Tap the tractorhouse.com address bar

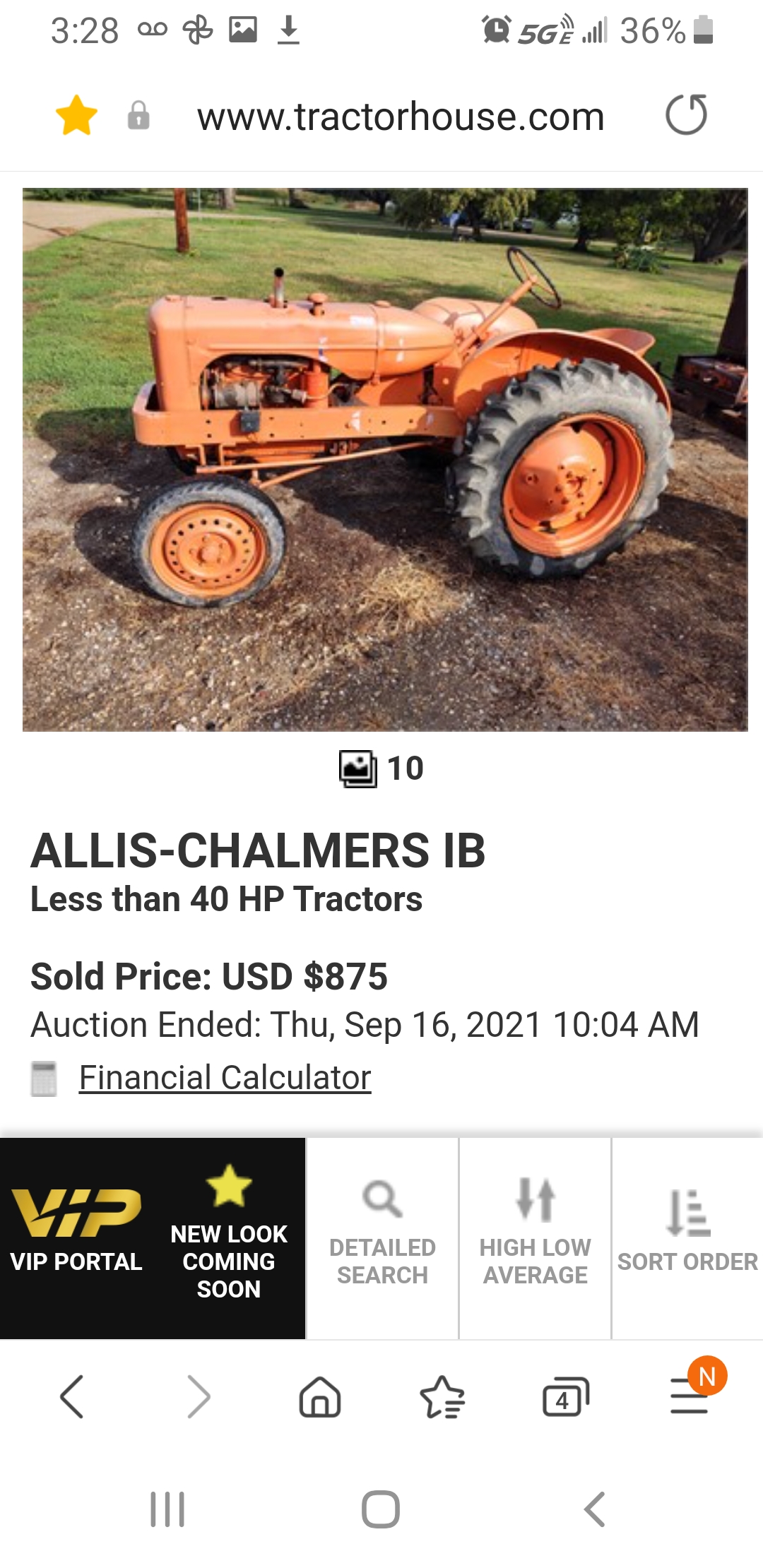pyautogui.click(x=400, y=117)
